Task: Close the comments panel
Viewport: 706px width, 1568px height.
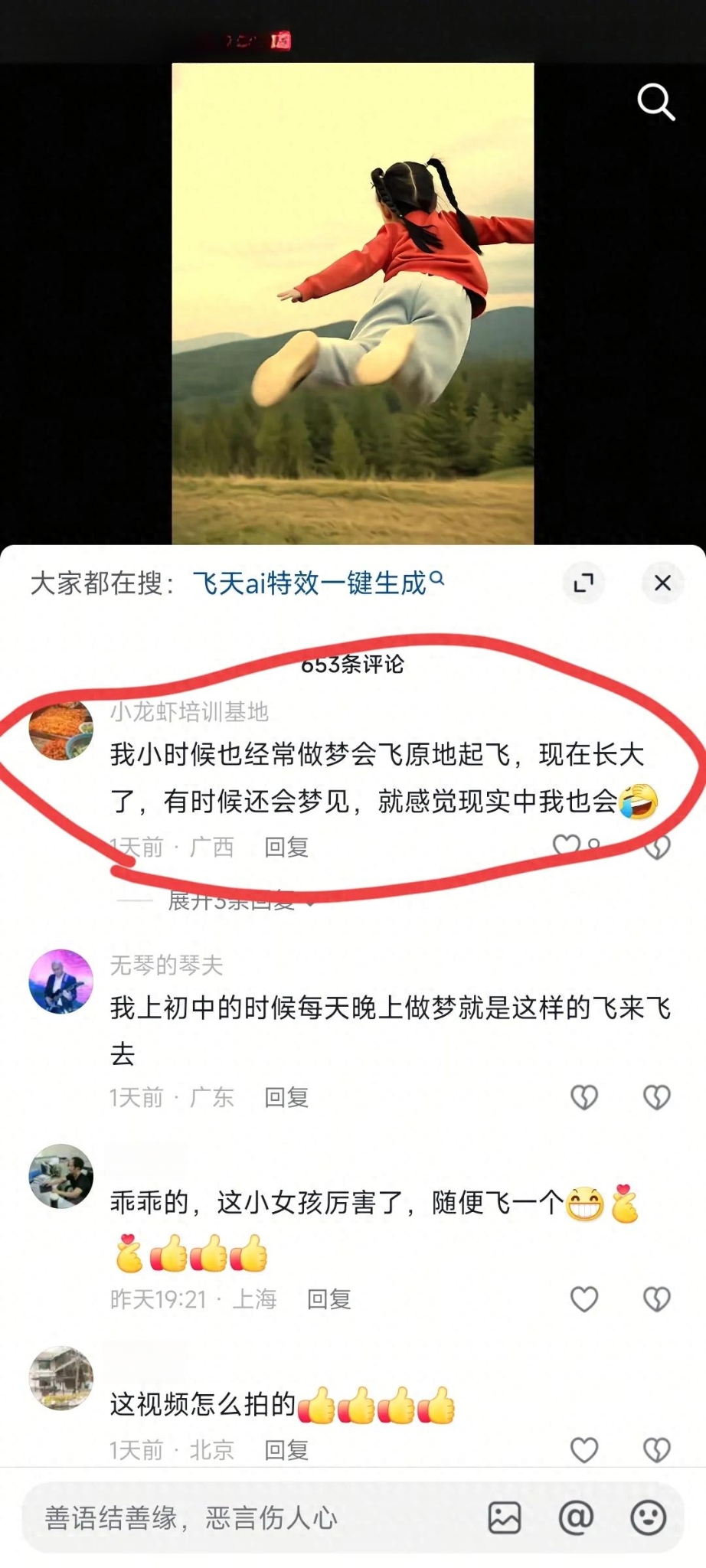Action: [662, 583]
